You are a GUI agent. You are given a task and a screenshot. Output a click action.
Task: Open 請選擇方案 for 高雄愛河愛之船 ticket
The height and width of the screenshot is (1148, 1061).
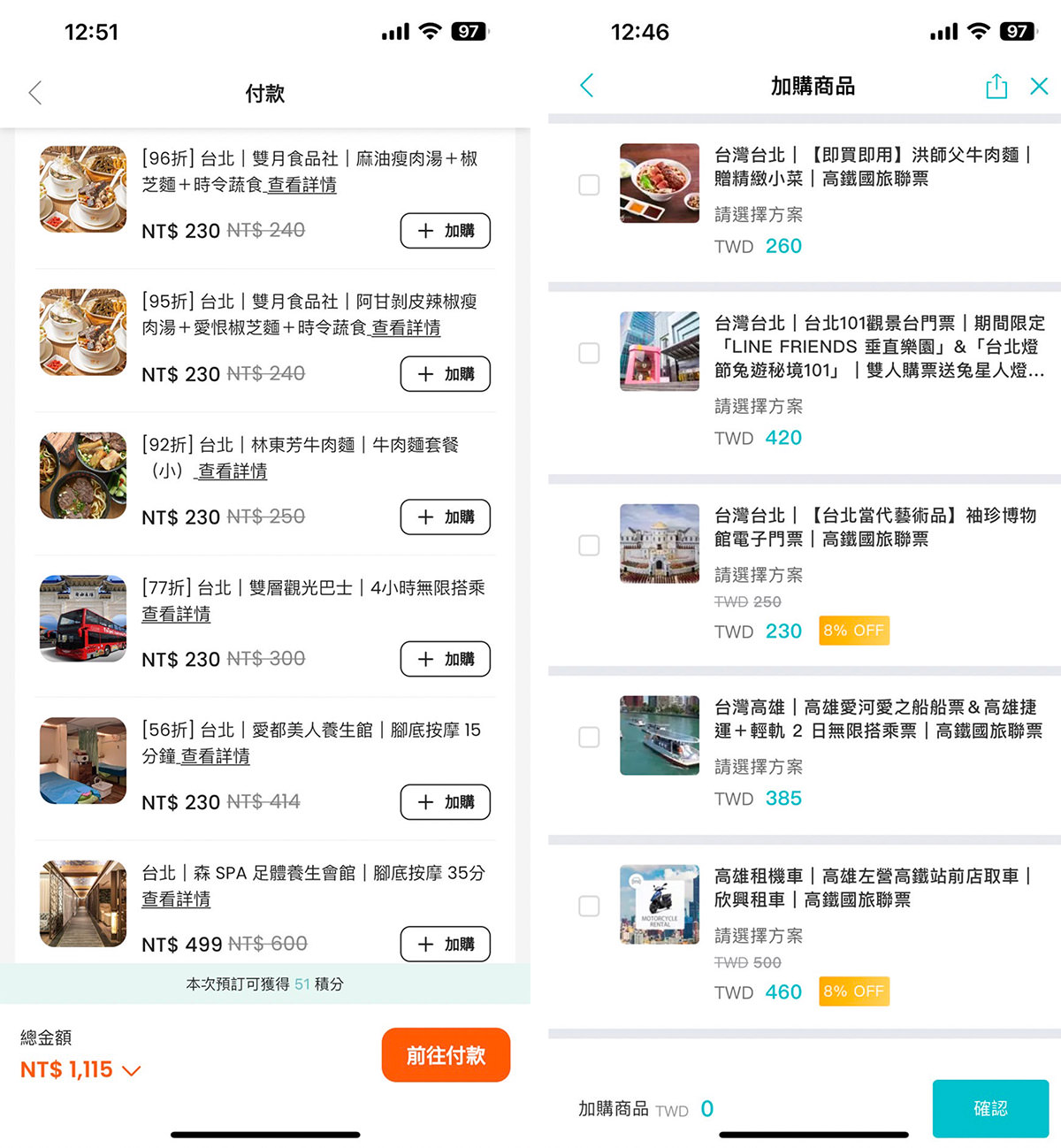point(759,766)
